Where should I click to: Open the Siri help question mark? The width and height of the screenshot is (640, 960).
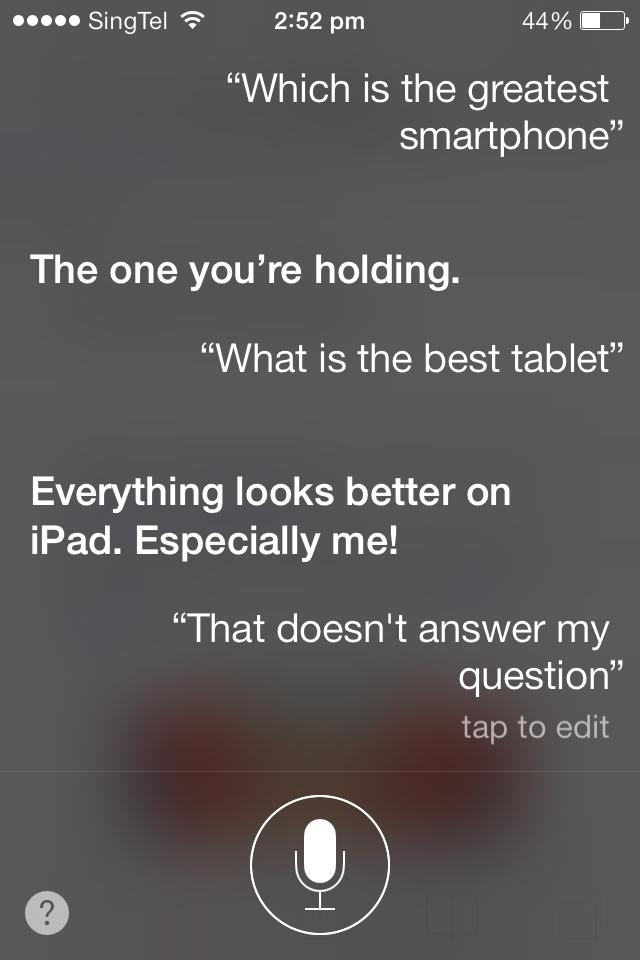point(47,914)
